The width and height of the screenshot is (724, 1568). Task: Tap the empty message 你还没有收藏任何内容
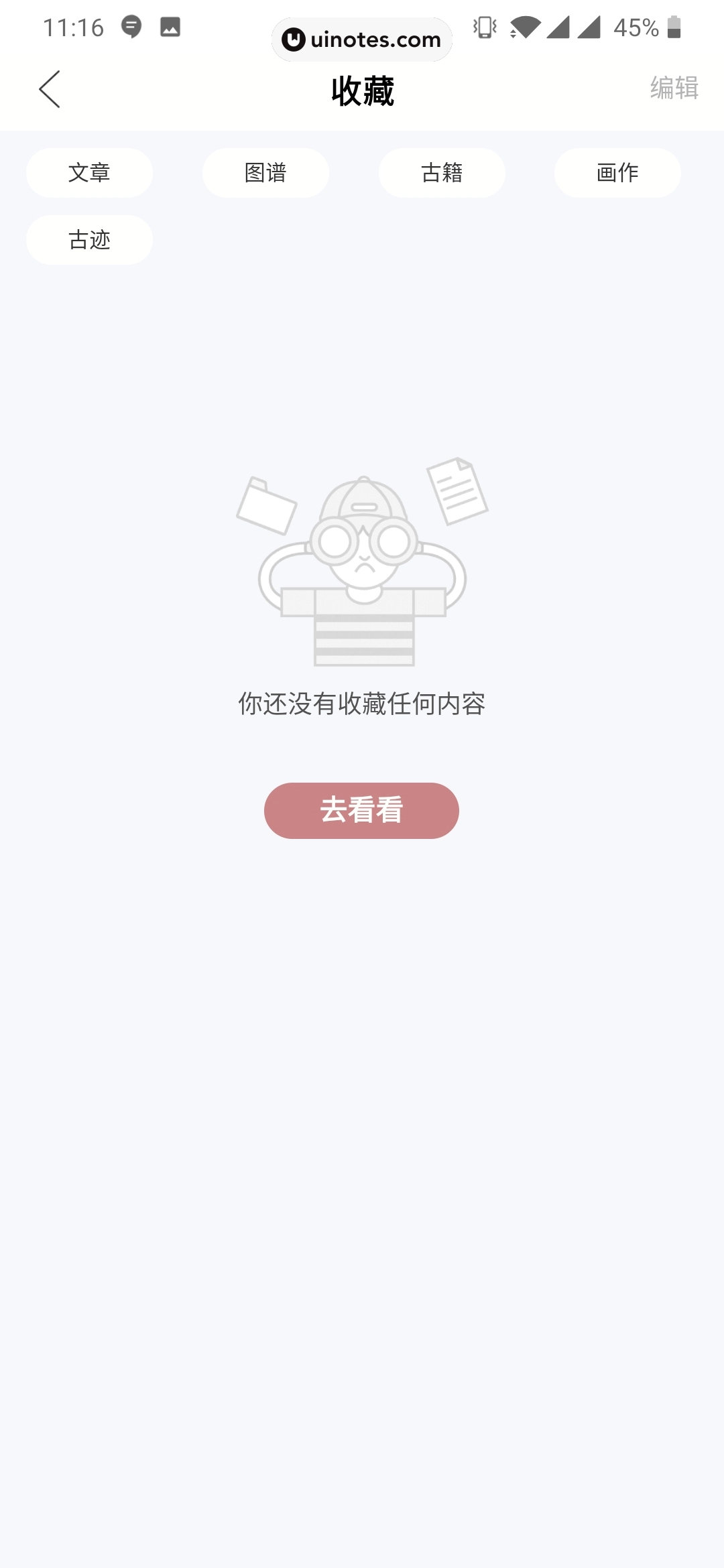pyautogui.click(x=361, y=704)
